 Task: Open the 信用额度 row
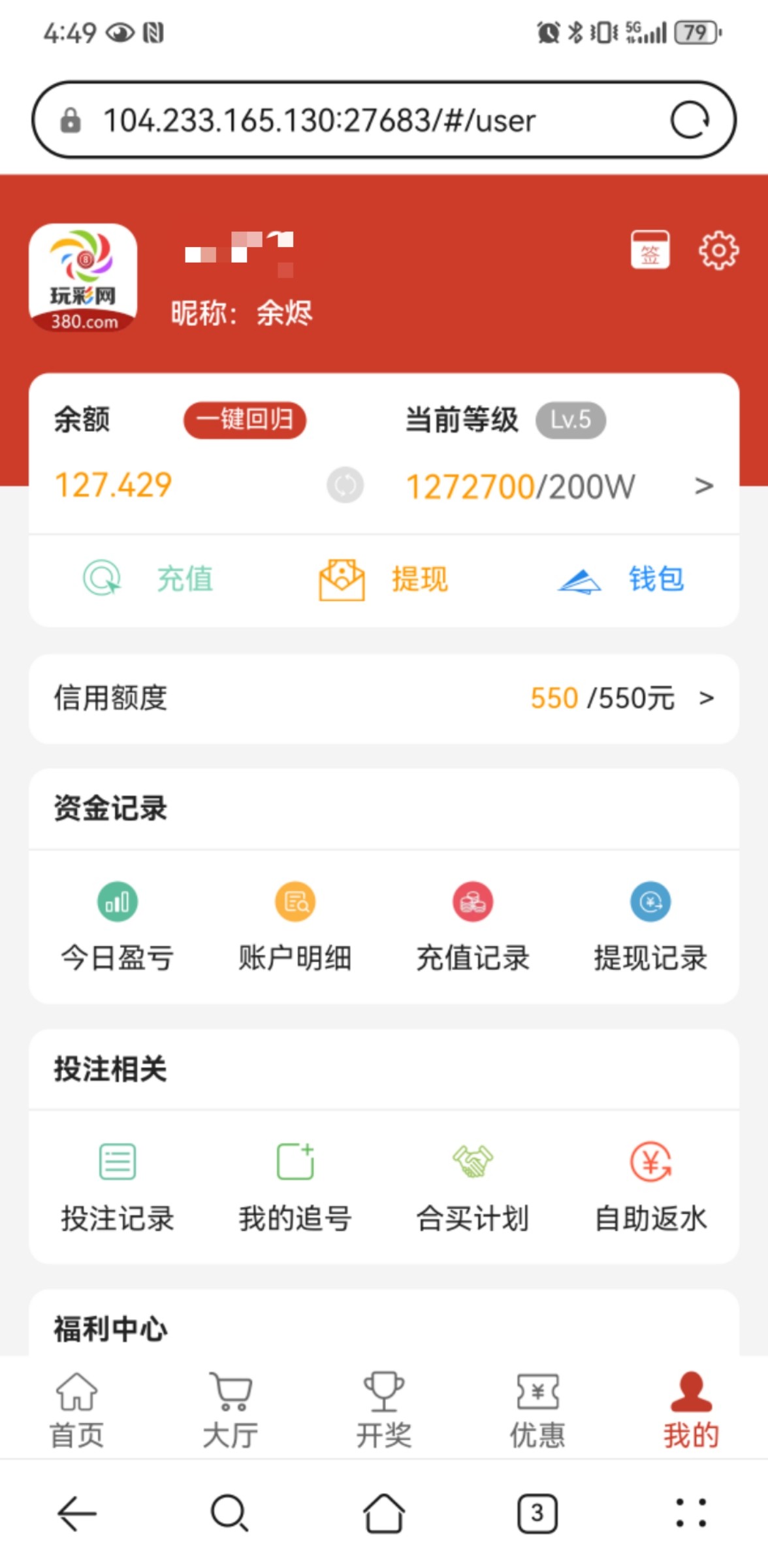(384, 698)
